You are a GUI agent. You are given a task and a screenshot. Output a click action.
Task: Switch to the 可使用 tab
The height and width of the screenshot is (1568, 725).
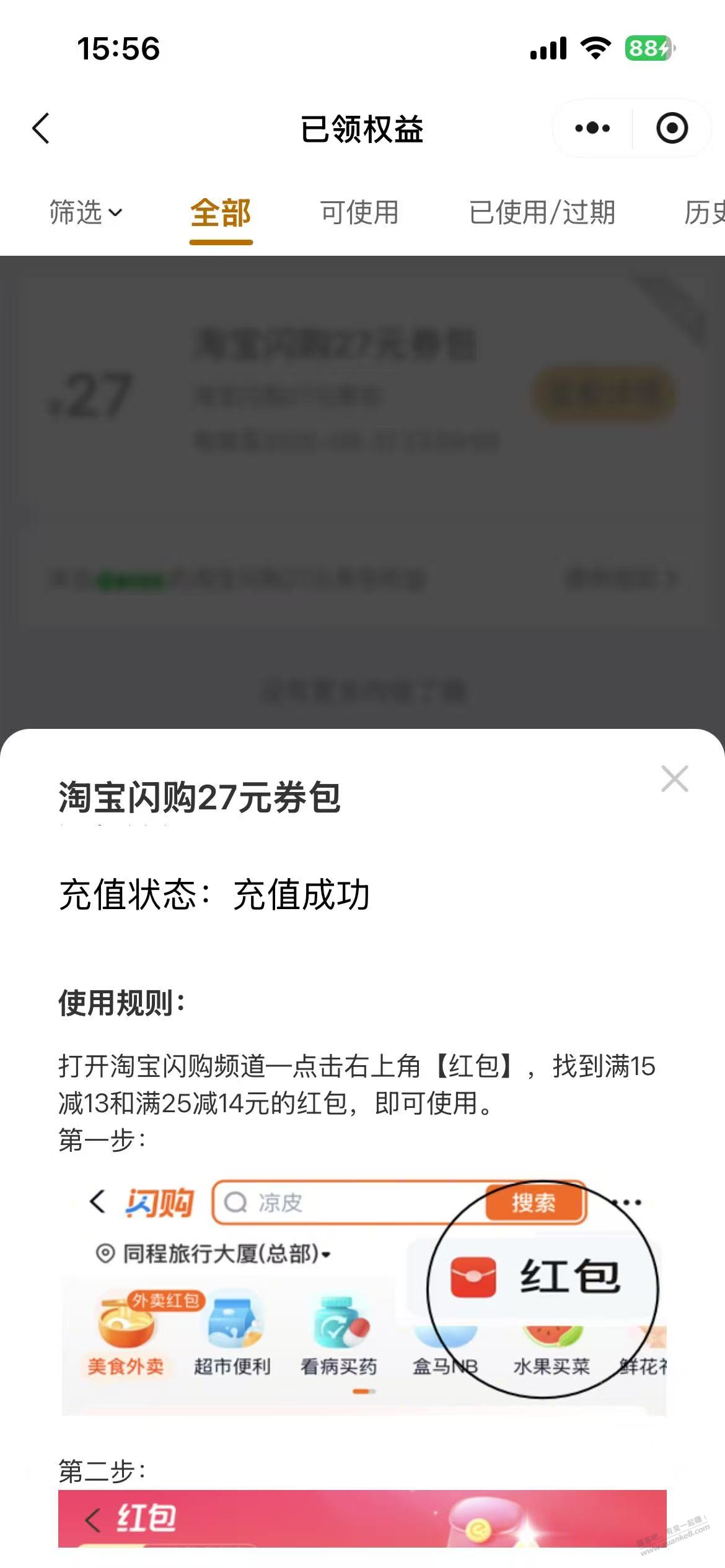[x=359, y=213]
